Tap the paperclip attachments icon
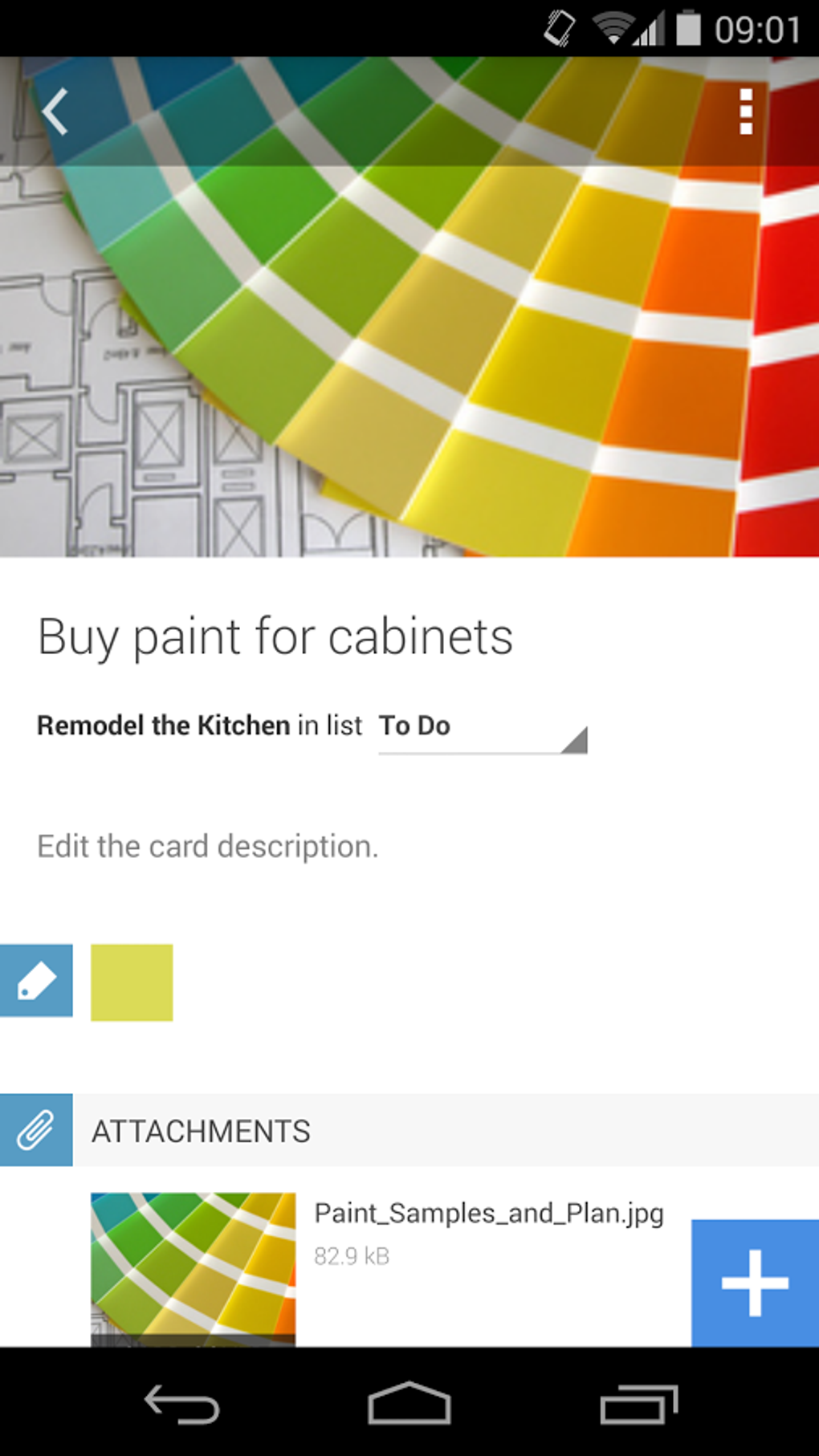This screenshot has width=819, height=1456. [x=36, y=1130]
